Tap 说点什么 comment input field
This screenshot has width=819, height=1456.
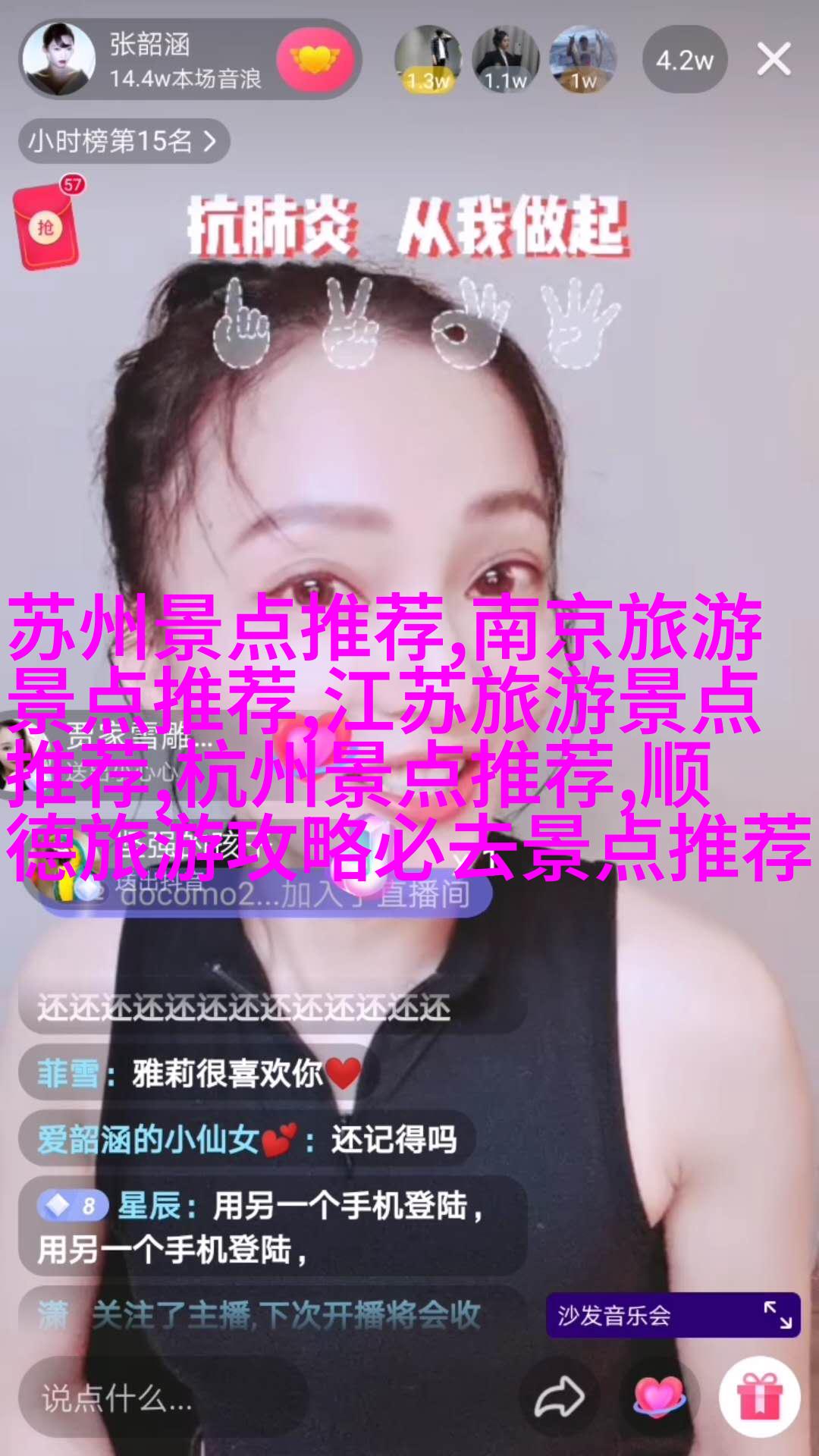tap(163, 1398)
